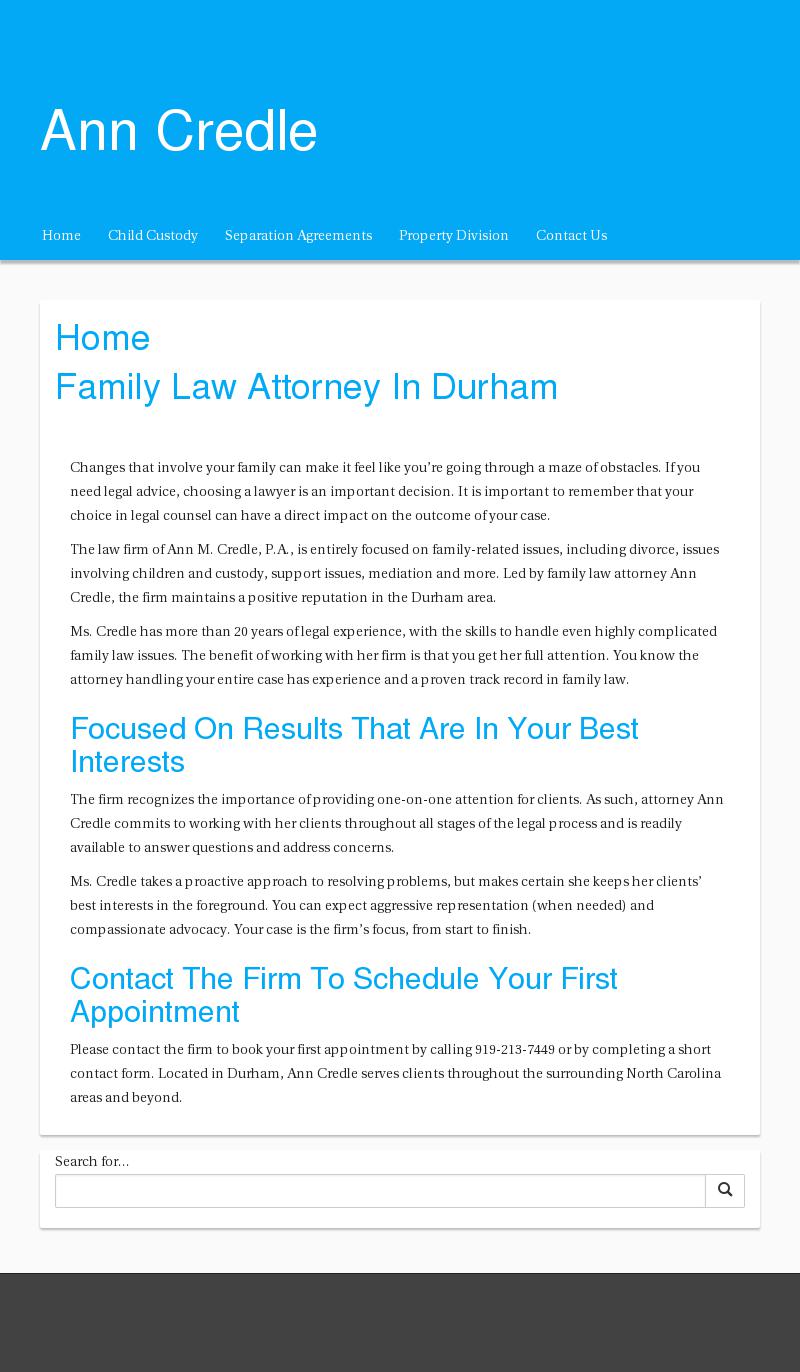Navigate to Property Division
This screenshot has height=1372, width=800.
(454, 235)
